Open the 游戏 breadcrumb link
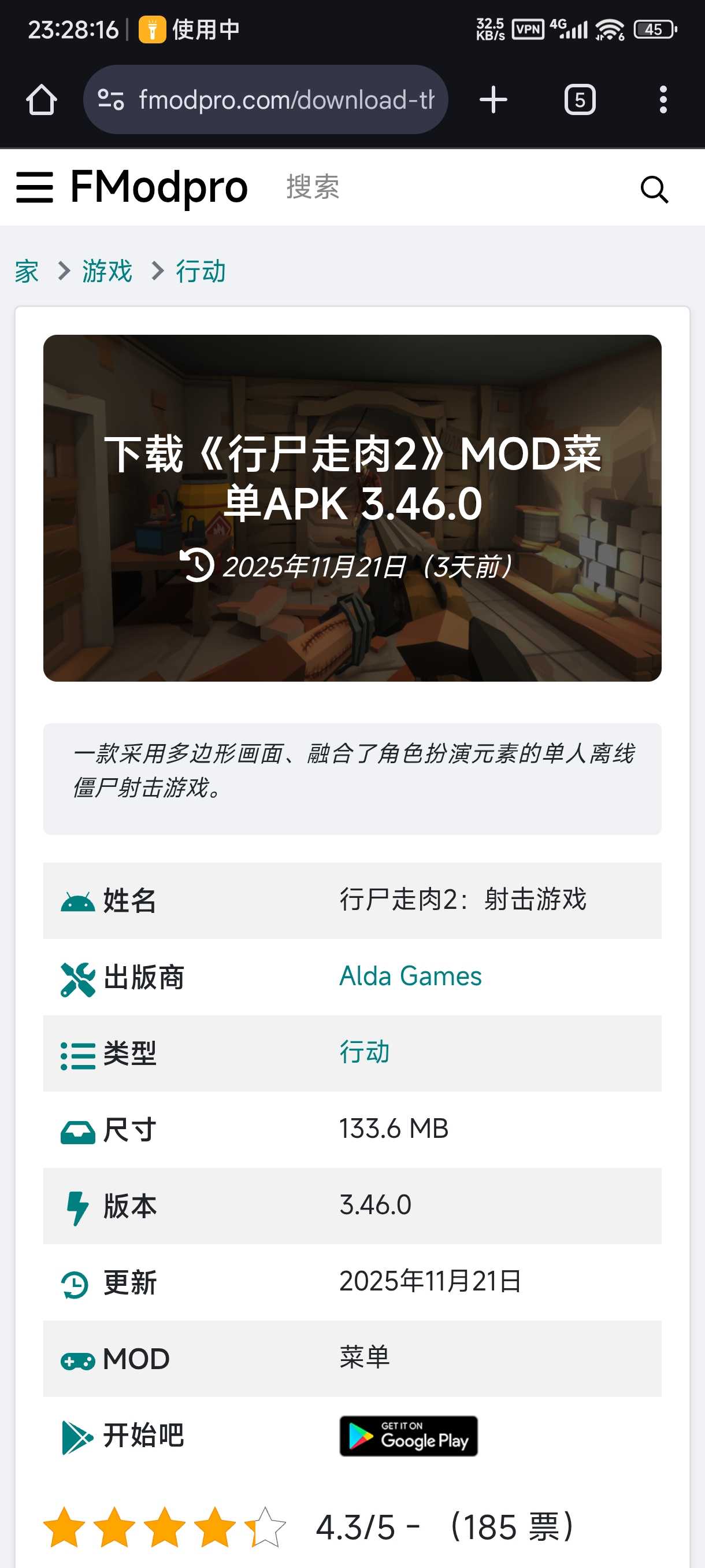705x1568 pixels. [x=107, y=271]
